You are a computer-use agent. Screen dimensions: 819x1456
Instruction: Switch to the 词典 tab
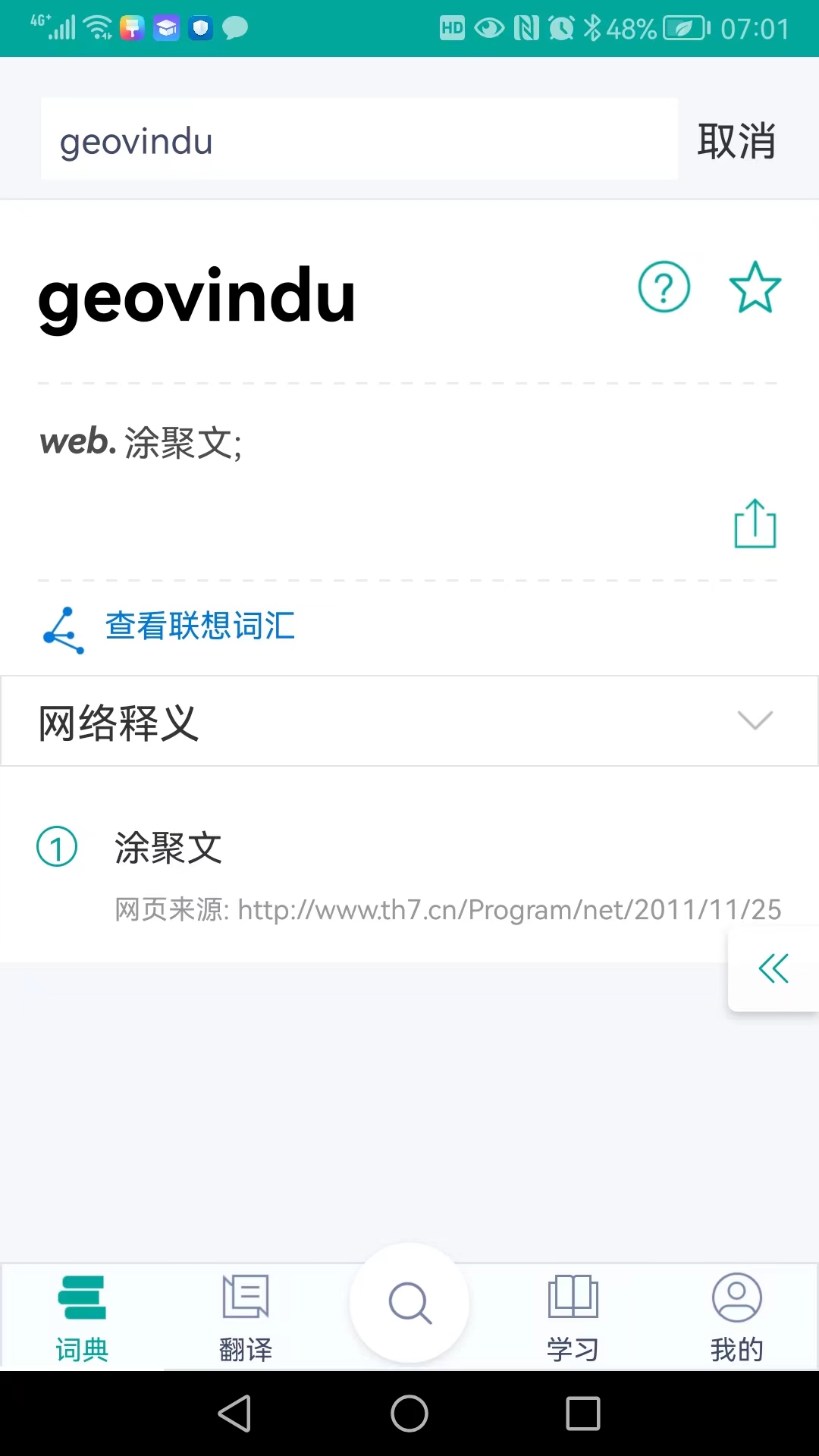point(82,1317)
